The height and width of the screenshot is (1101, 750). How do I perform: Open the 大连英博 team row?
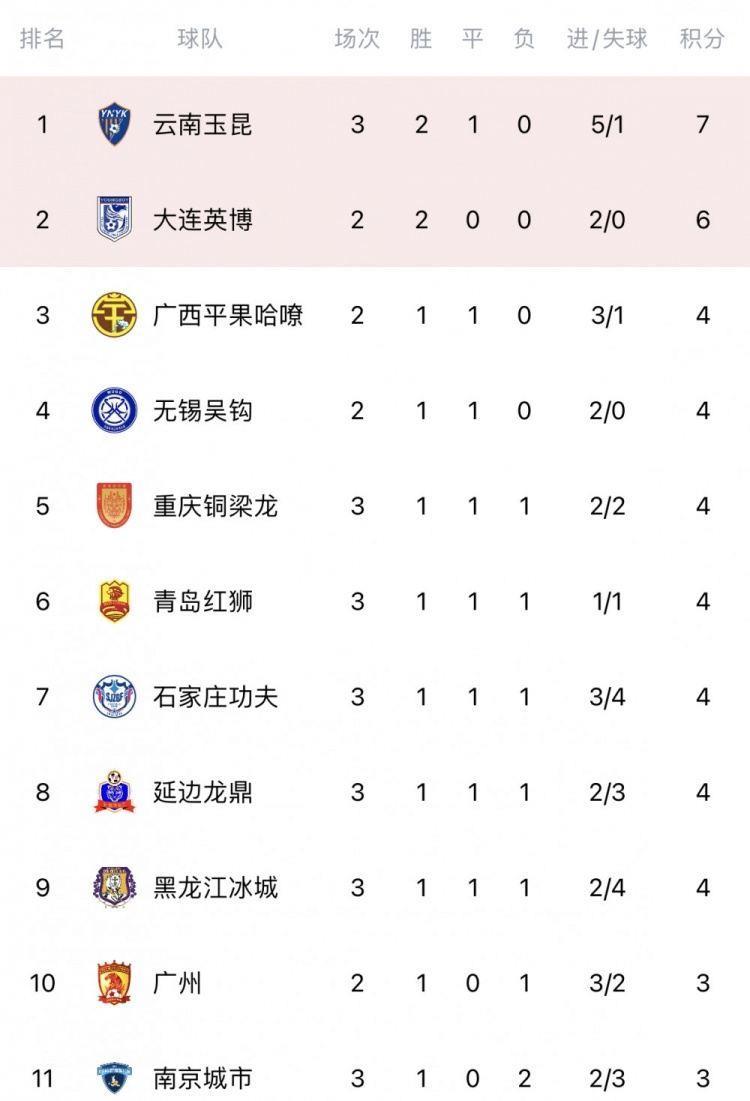(375, 220)
